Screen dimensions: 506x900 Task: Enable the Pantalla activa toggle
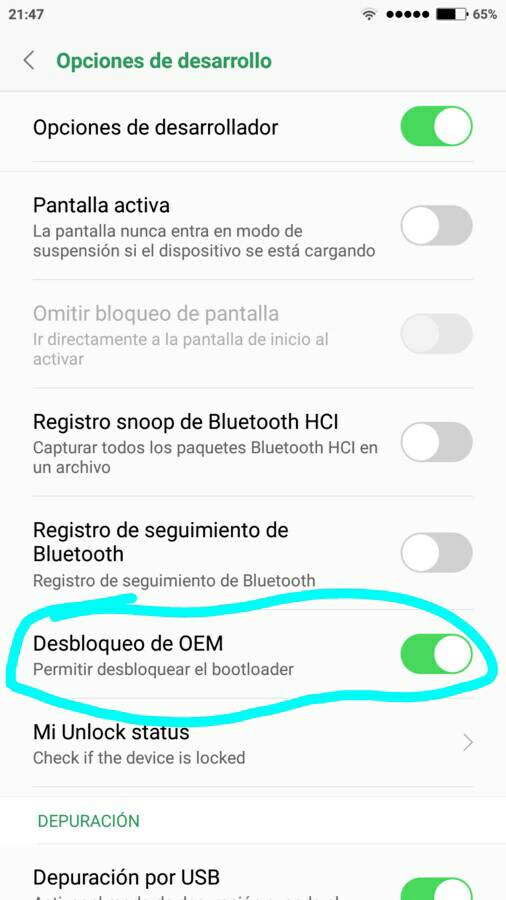436,226
